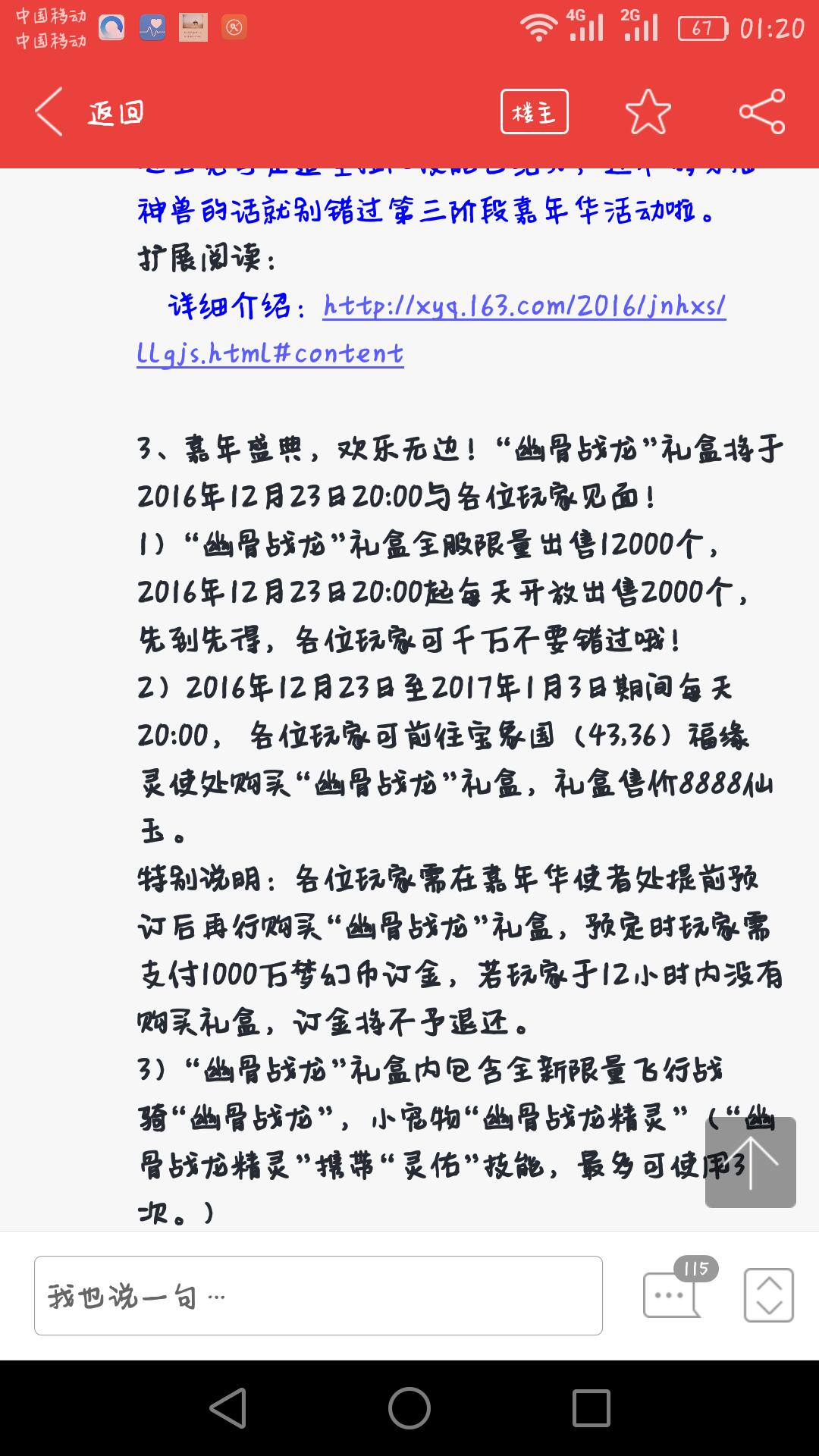Jump back to top with the arrow button
Screen dimensions: 819x1456
pyautogui.click(x=750, y=1162)
